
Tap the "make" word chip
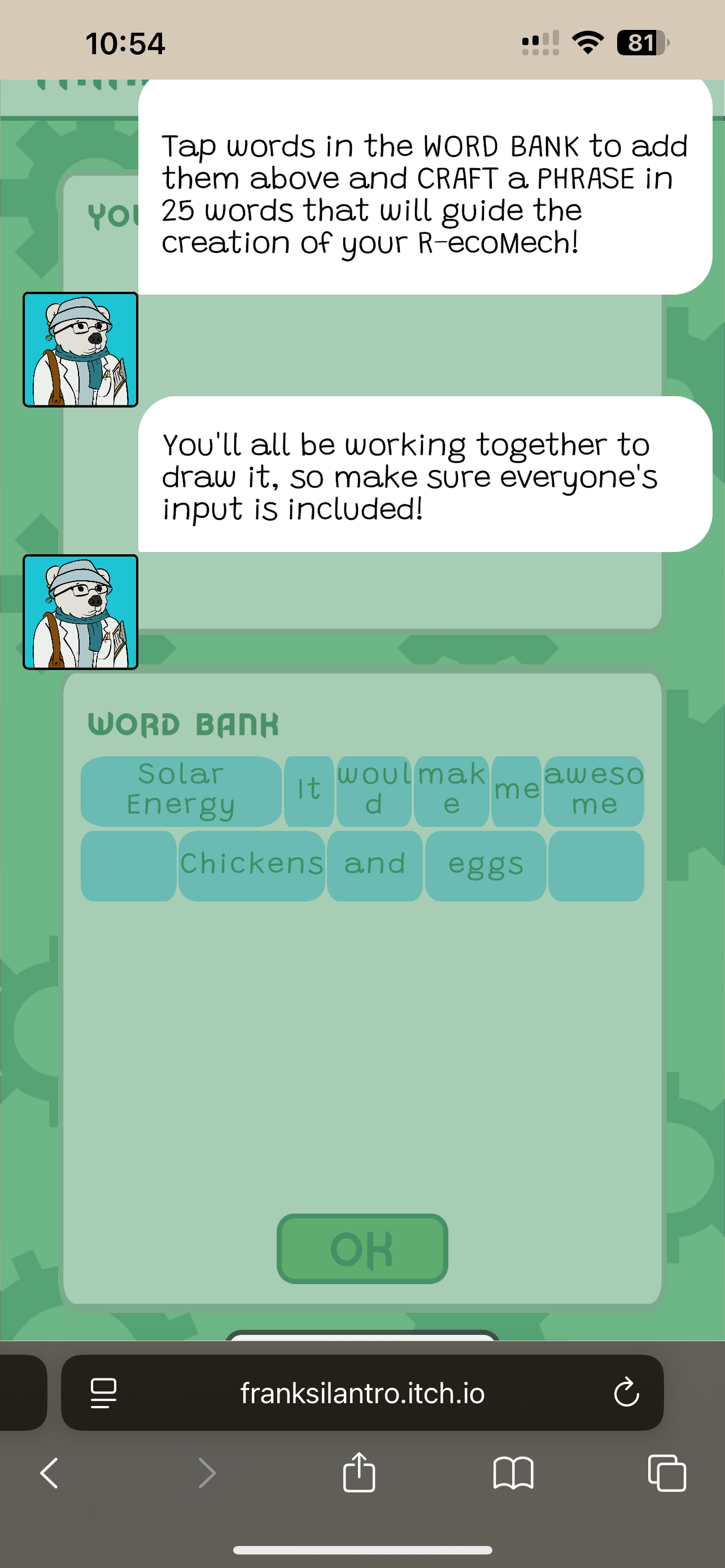click(451, 791)
